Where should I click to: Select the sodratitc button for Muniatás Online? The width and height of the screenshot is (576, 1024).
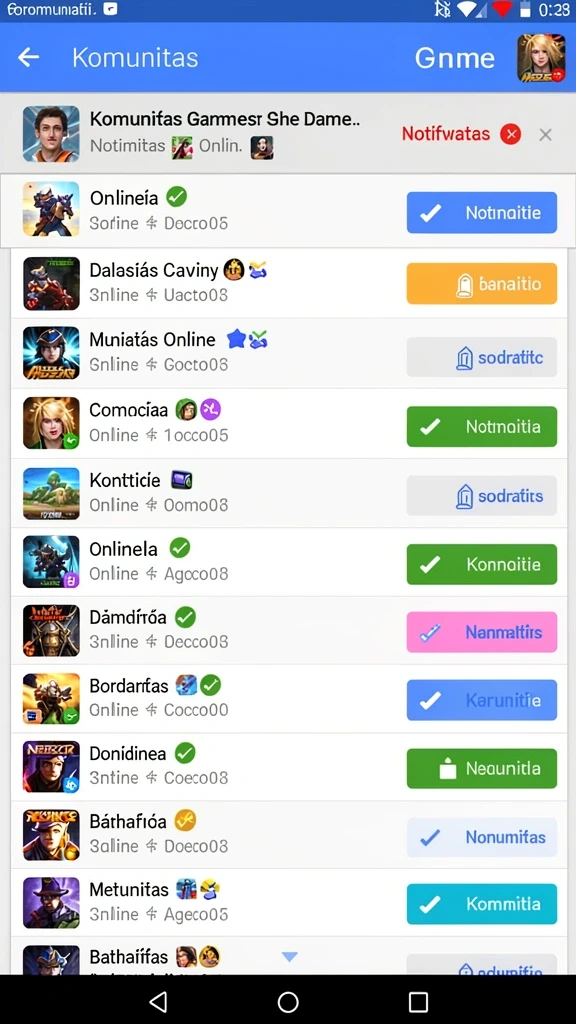point(481,357)
